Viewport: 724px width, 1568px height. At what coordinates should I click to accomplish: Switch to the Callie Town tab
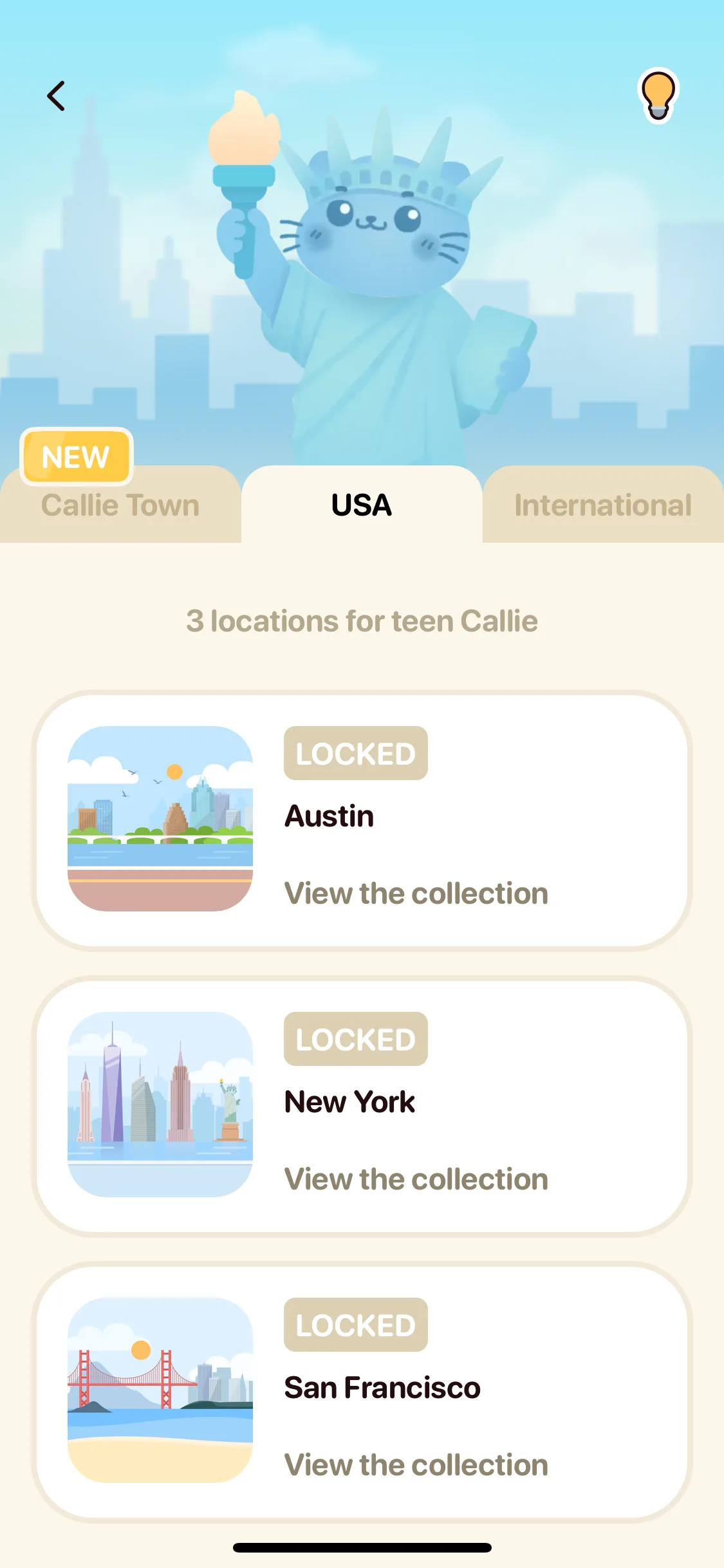coord(120,505)
